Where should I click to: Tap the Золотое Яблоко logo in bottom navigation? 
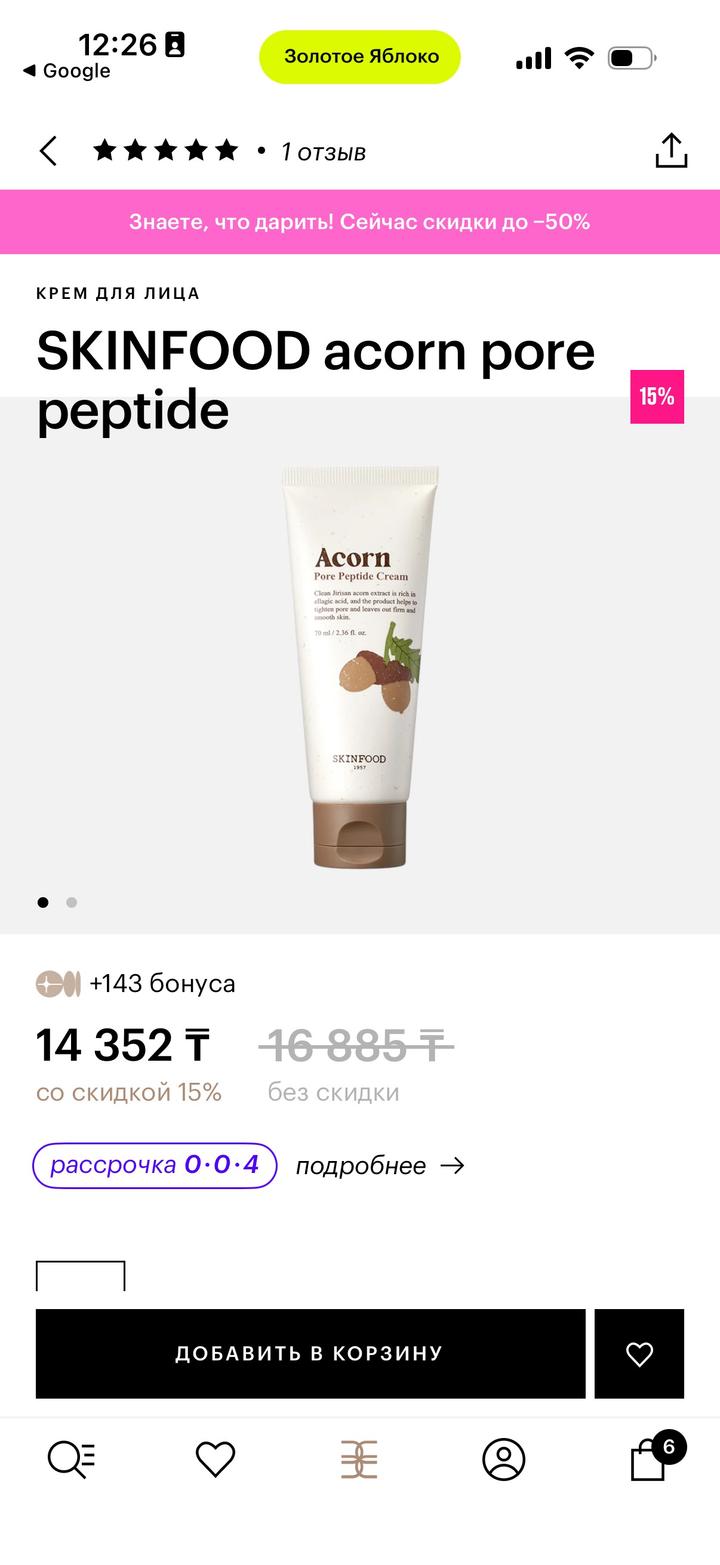click(360, 1461)
